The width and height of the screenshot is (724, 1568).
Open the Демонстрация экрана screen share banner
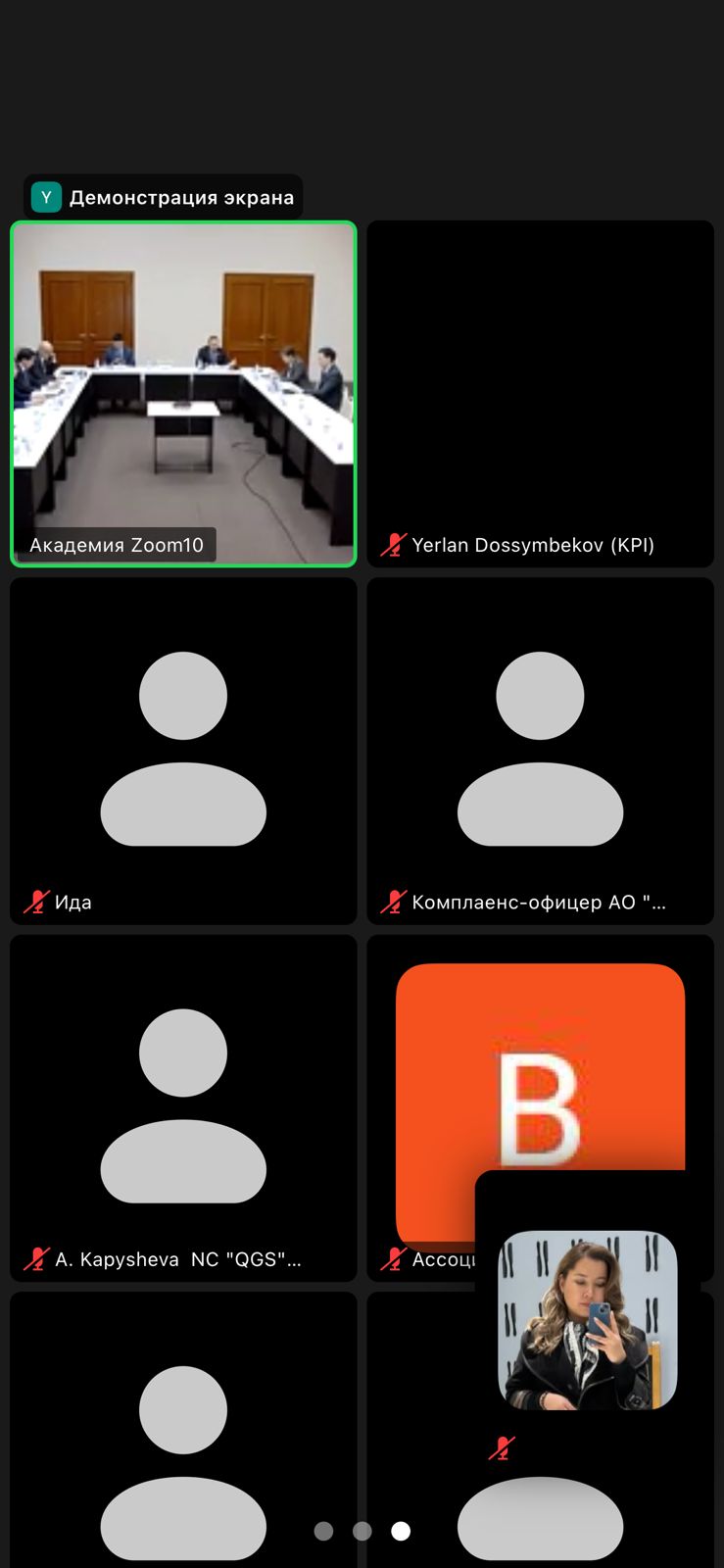coord(164,197)
